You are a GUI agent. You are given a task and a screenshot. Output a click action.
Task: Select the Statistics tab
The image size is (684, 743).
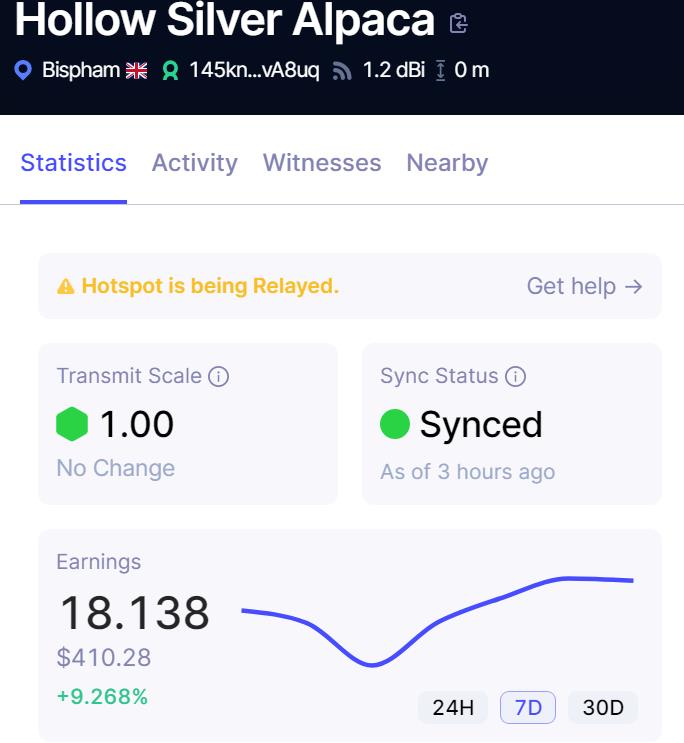tap(73, 163)
